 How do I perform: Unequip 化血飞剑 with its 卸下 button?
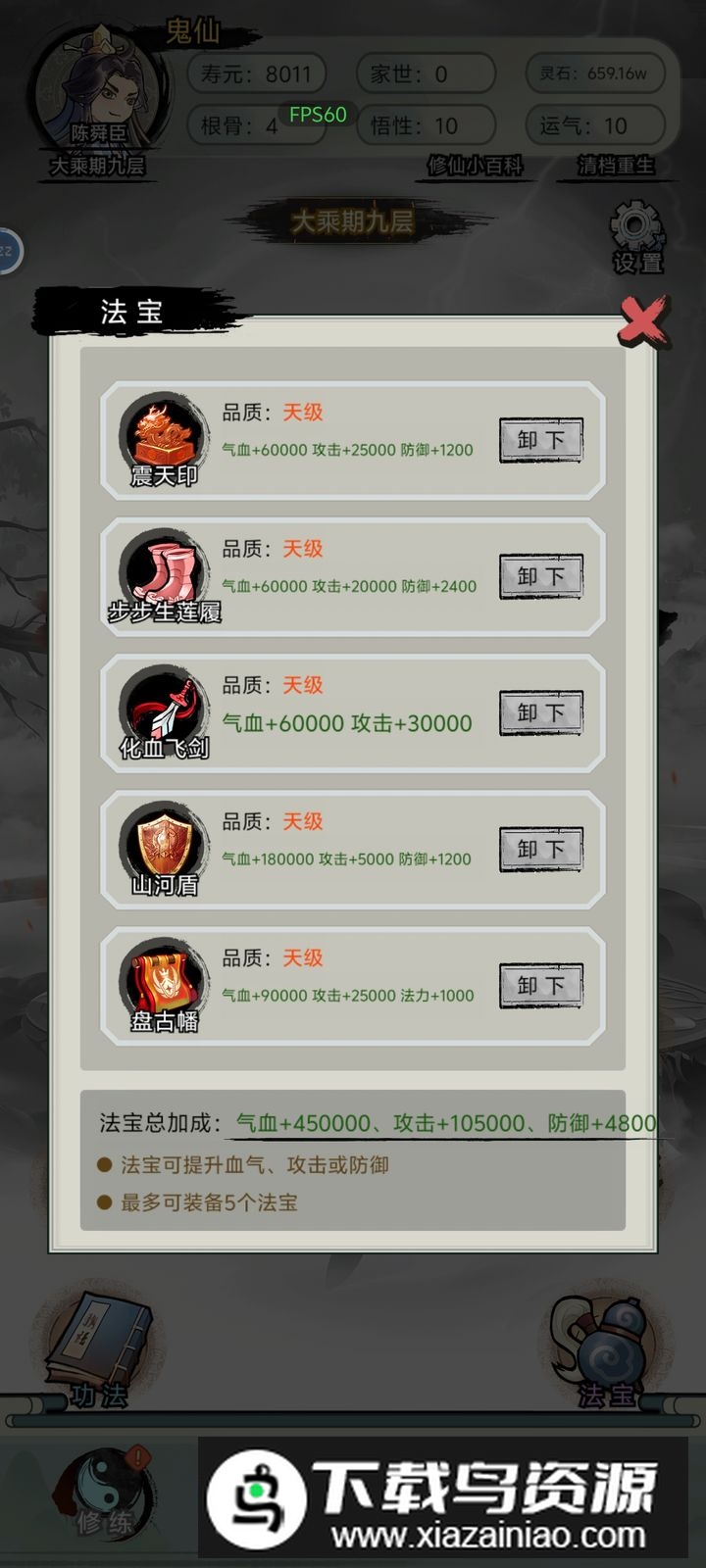click(x=541, y=712)
